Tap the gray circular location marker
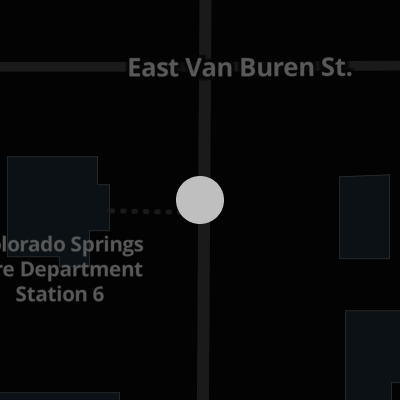 click(x=200, y=200)
